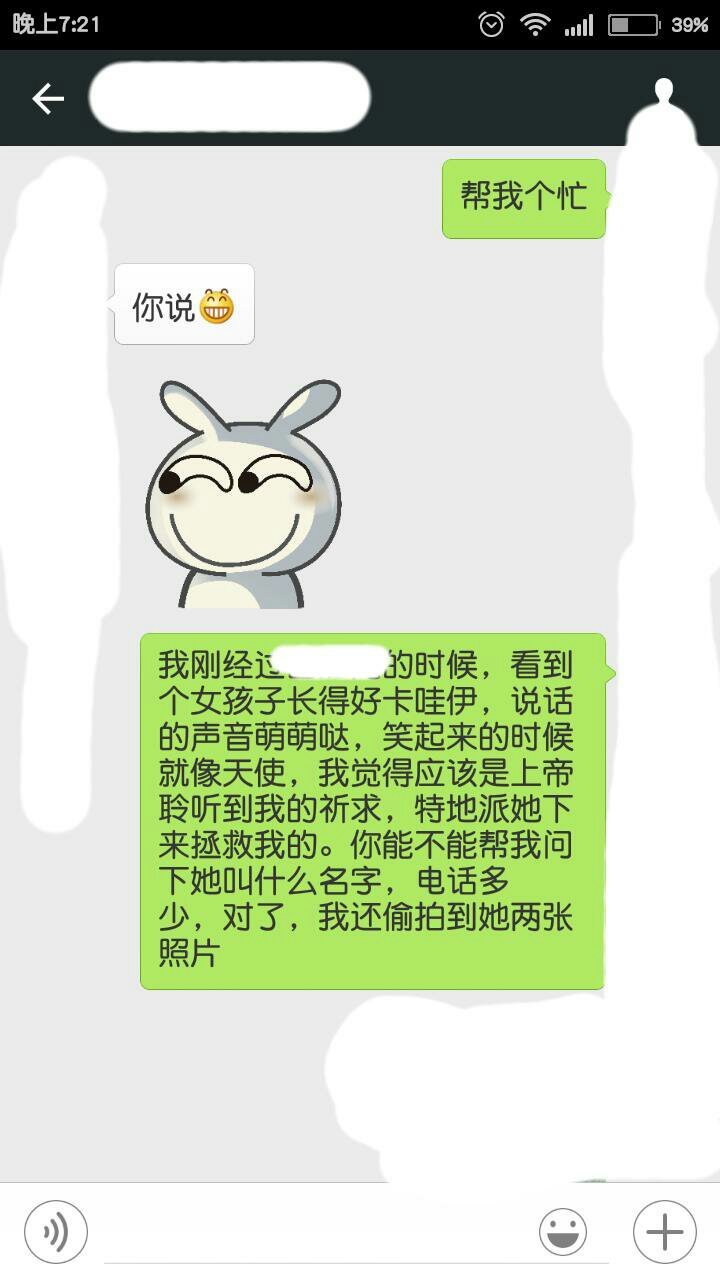The height and width of the screenshot is (1280, 720).
Task: Open the contact profile icon
Action: (663, 97)
